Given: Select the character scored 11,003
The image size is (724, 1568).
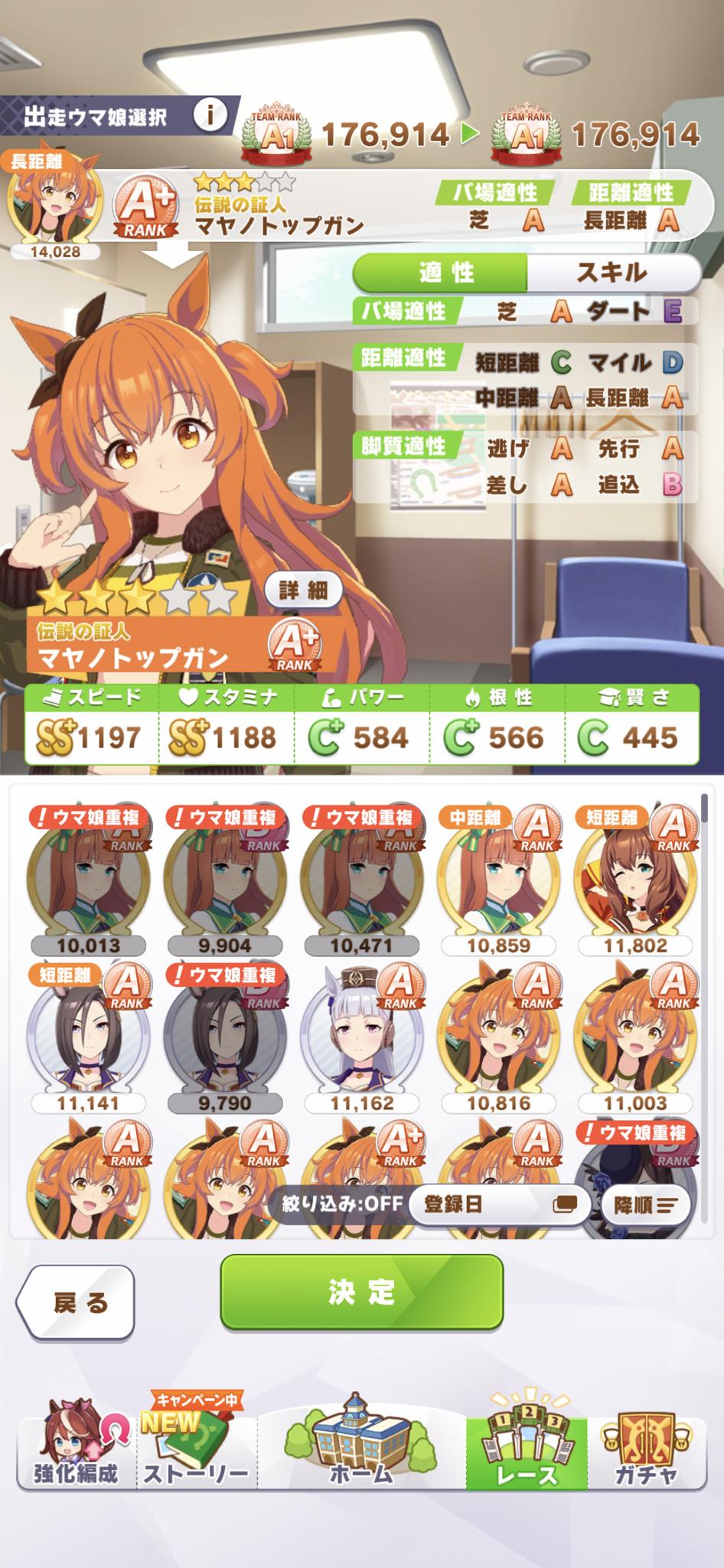Looking at the screenshot, I should pos(634,1036).
